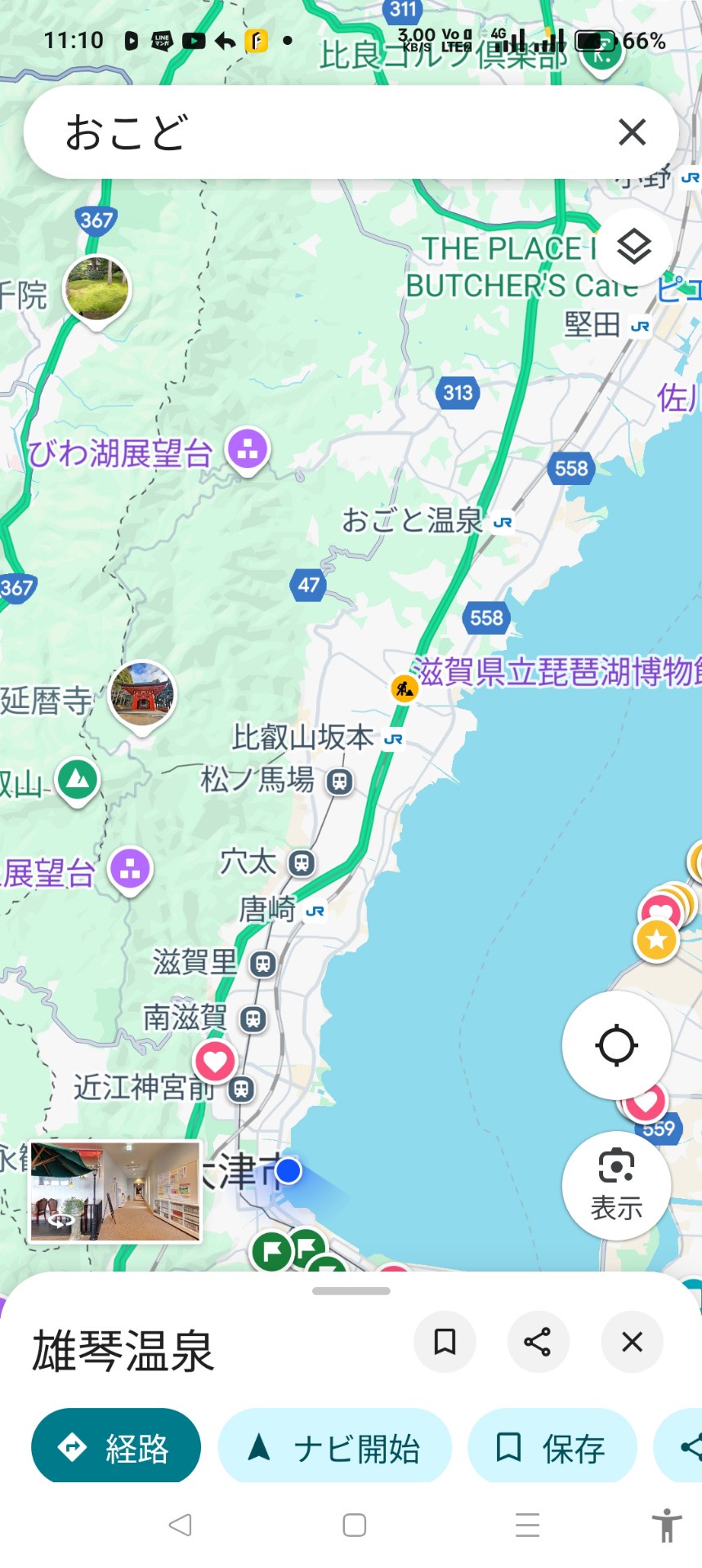
Task: Go back with the system back button
Action: (x=180, y=1525)
